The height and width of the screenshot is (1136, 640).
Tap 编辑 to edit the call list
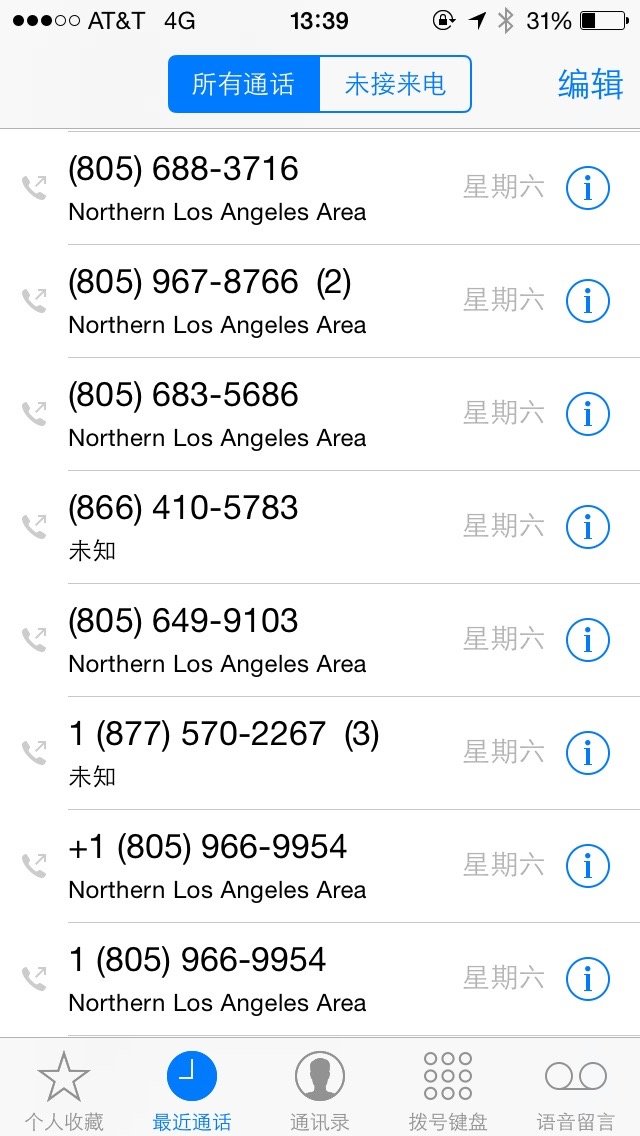[x=590, y=85]
